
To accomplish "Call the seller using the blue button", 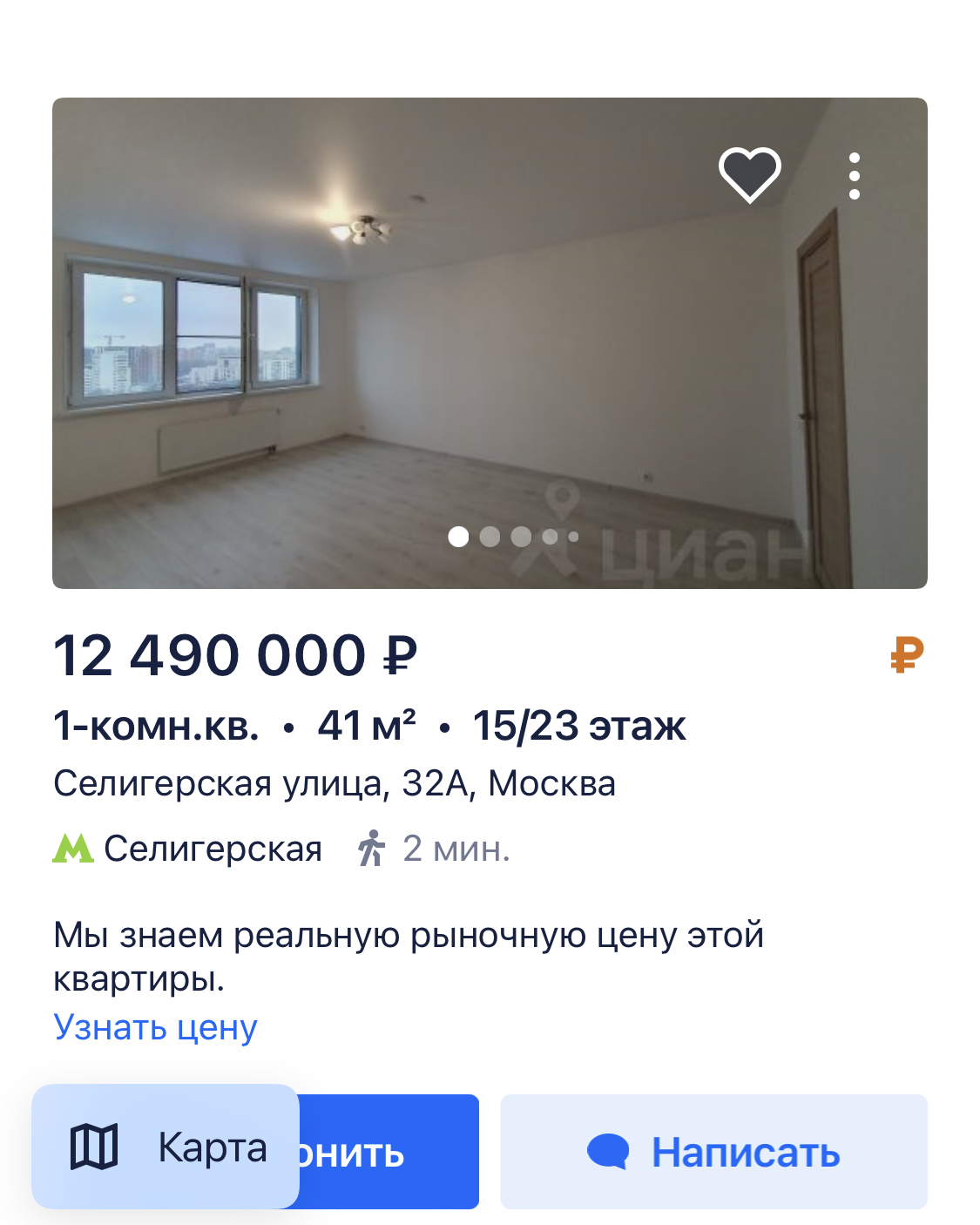I will (x=392, y=1152).
